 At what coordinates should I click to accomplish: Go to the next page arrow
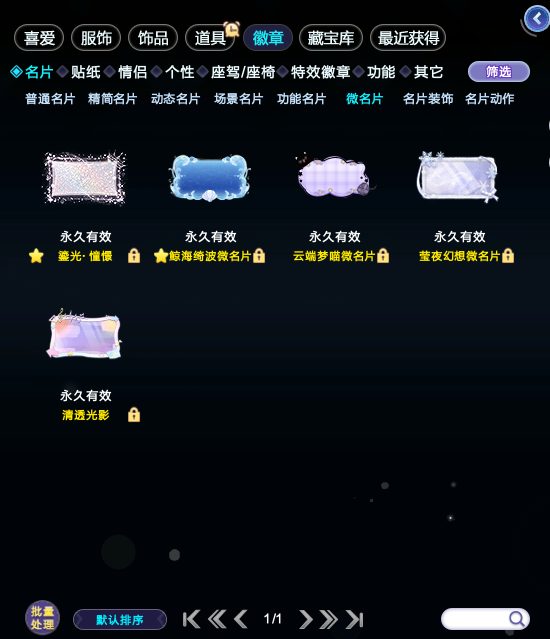(306, 619)
